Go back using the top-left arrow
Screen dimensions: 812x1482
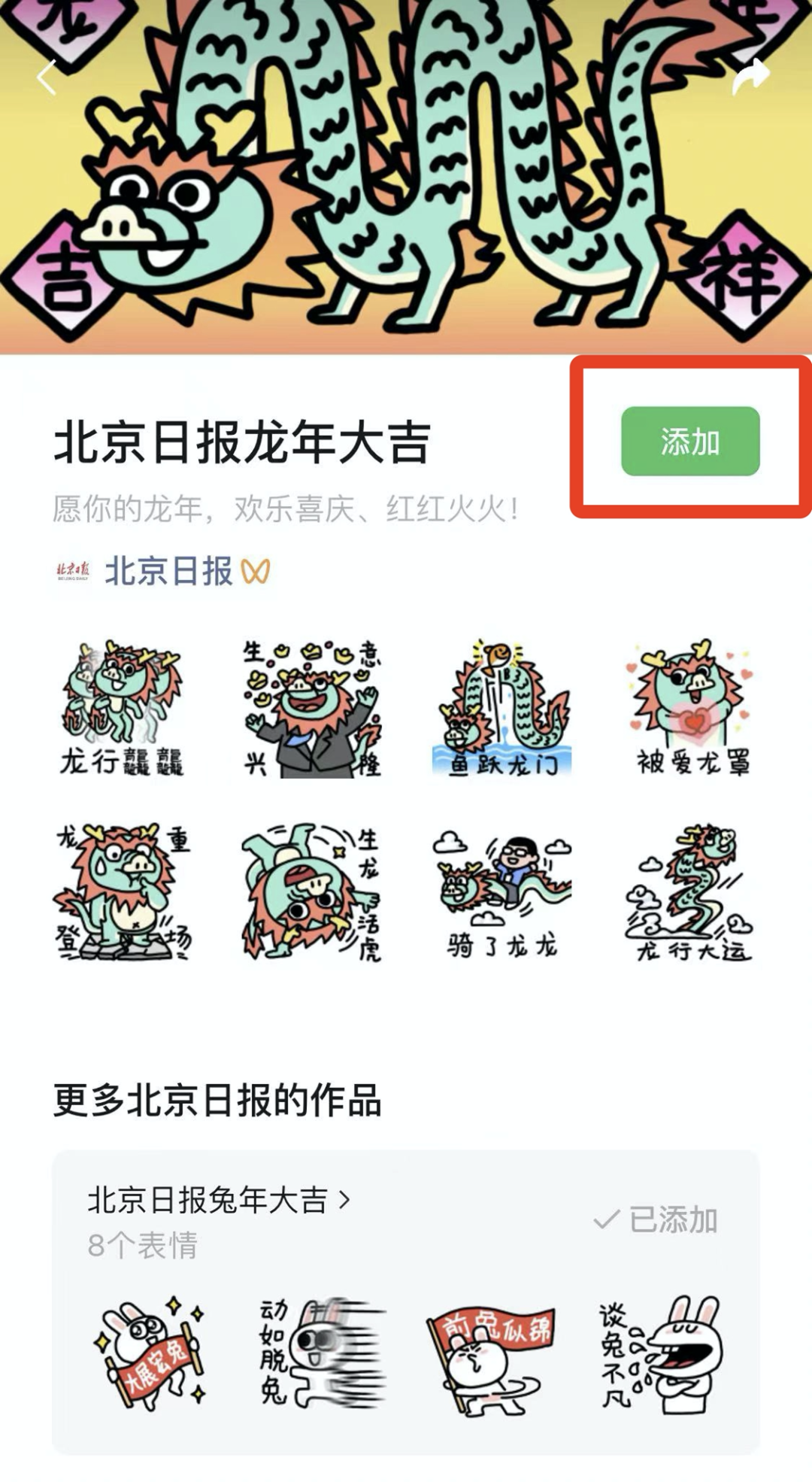coord(47,77)
